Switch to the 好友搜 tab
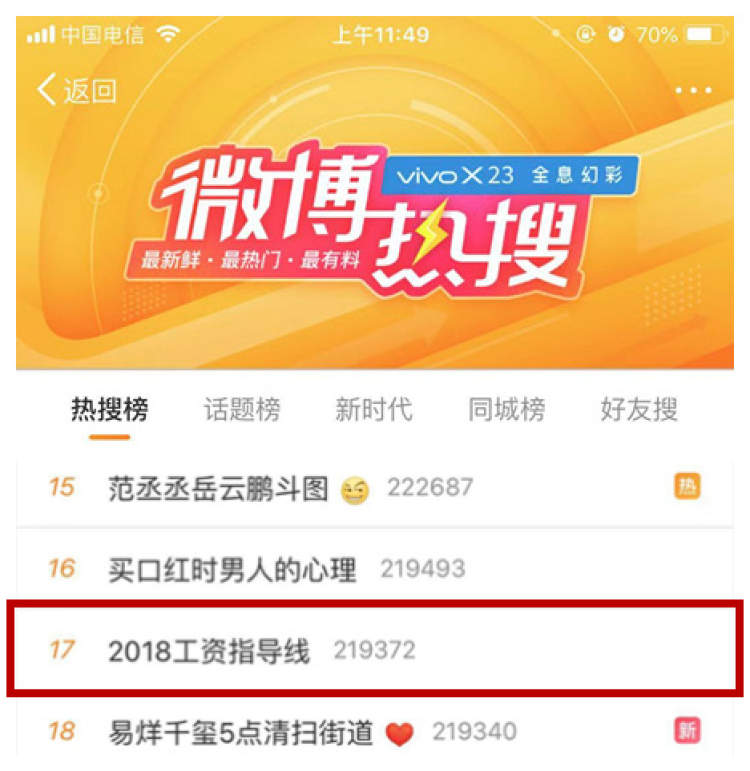Viewport: 750px width, 771px height. tap(639, 409)
